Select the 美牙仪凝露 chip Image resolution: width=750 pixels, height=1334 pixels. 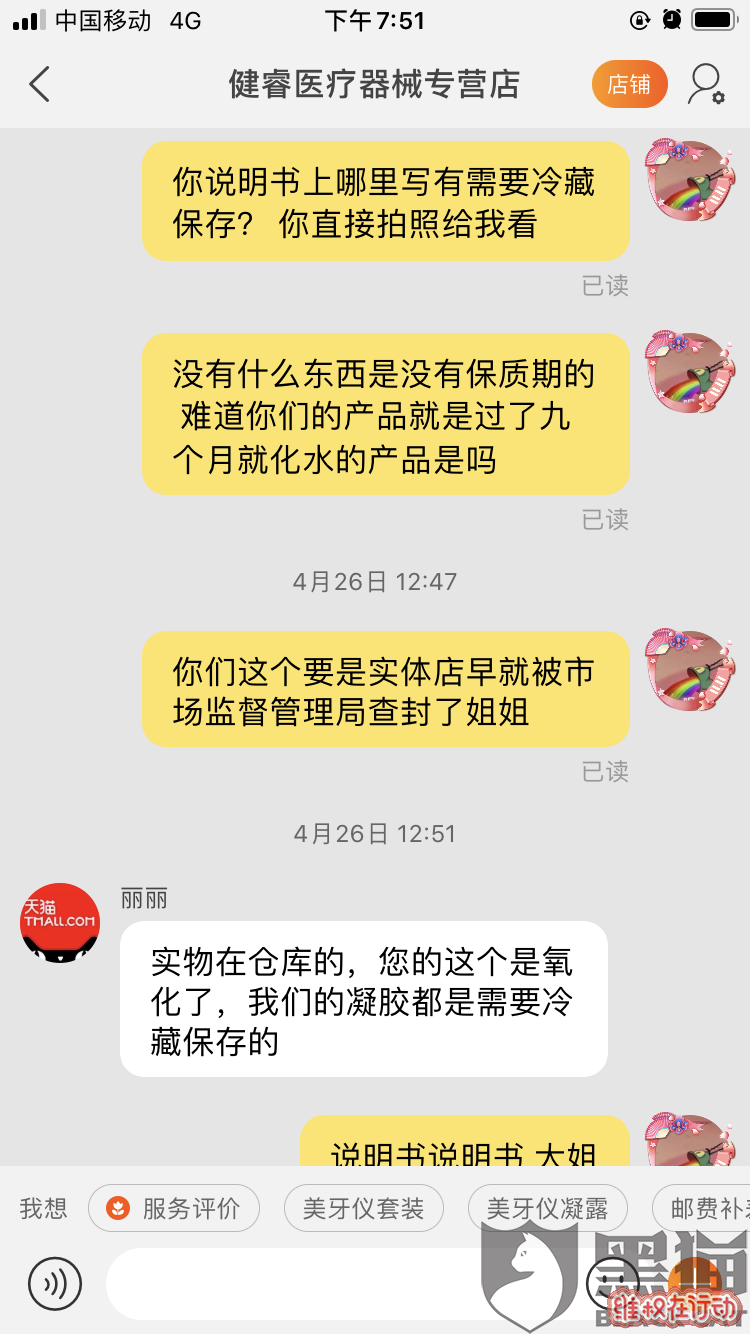click(547, 1209)
